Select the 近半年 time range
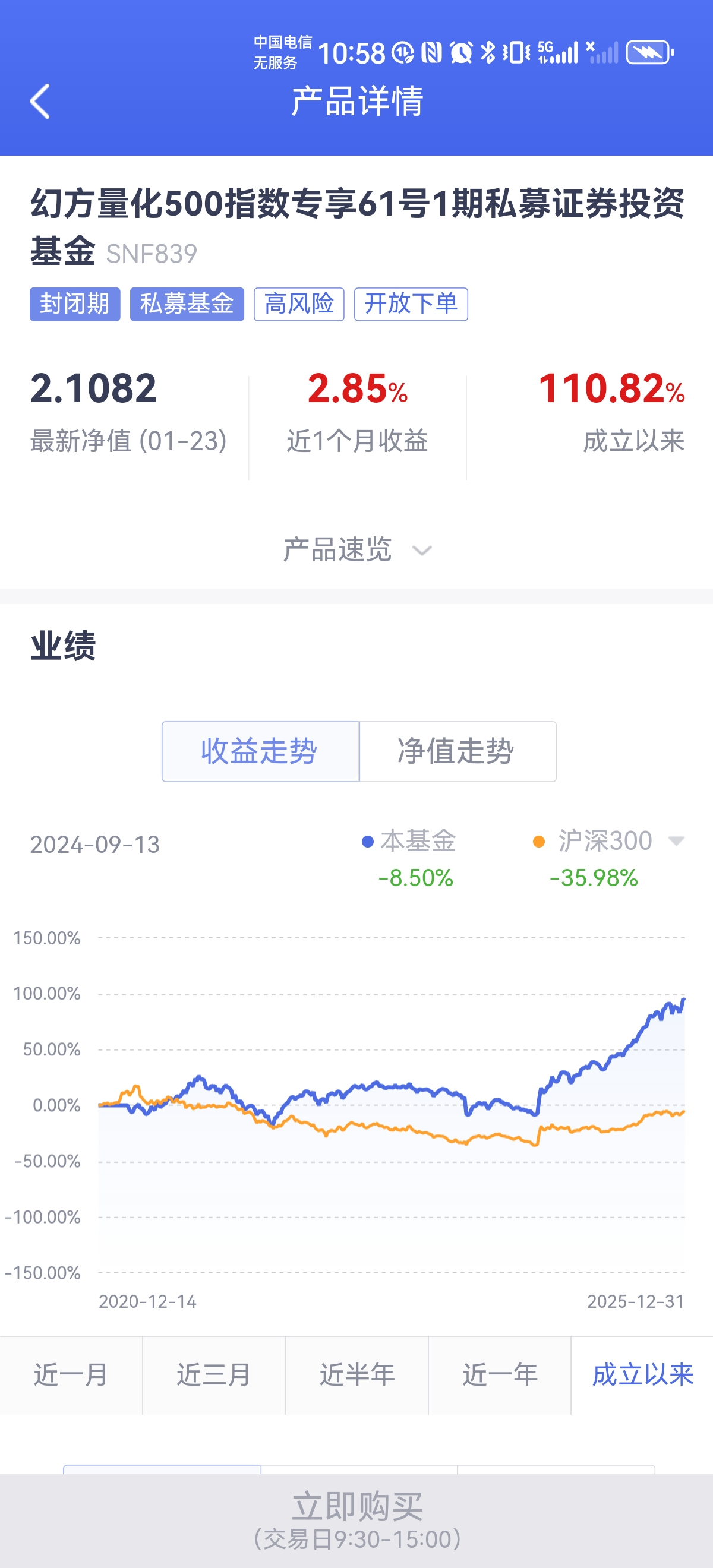This screenshot has height=1568, width=713. point(357,1374)
